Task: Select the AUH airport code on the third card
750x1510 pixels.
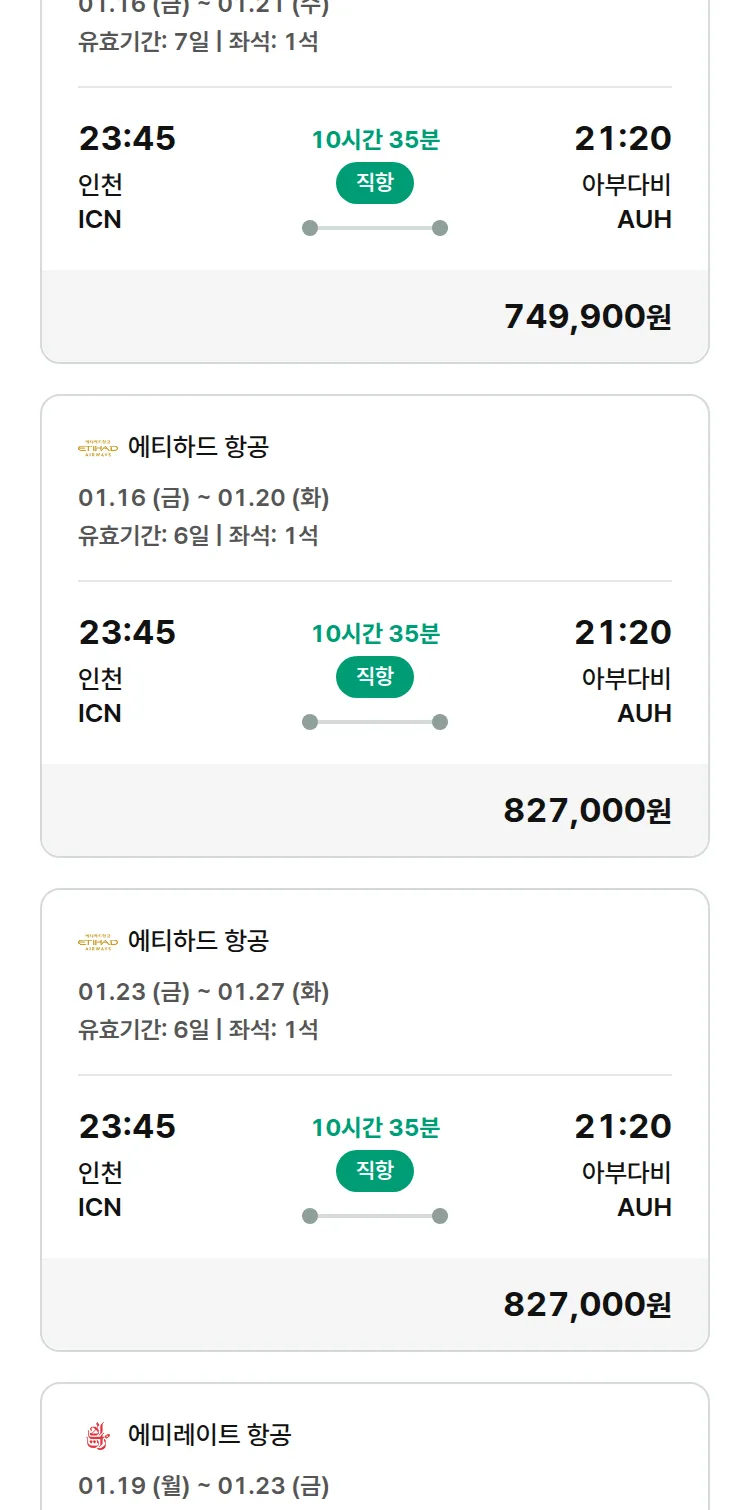Action: [646, 1208]
